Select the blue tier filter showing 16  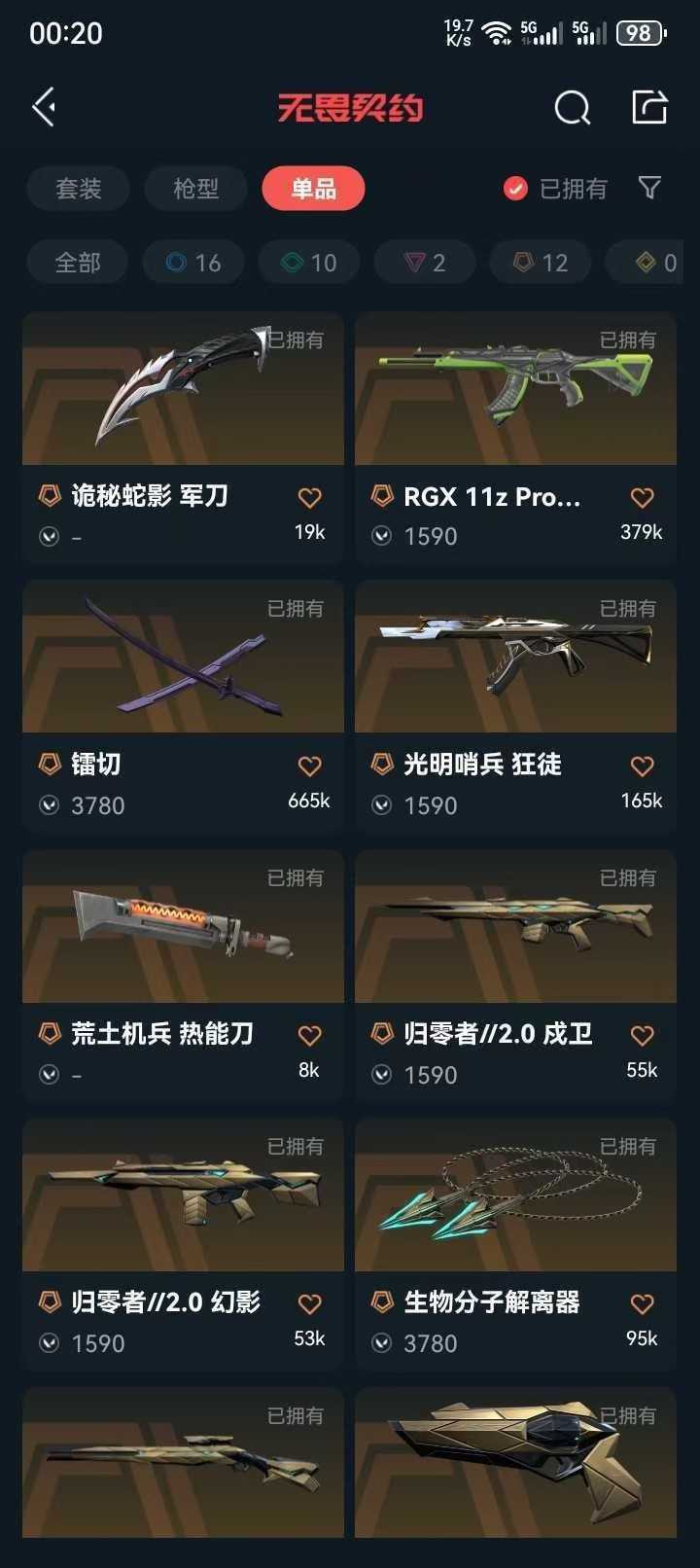192,262
